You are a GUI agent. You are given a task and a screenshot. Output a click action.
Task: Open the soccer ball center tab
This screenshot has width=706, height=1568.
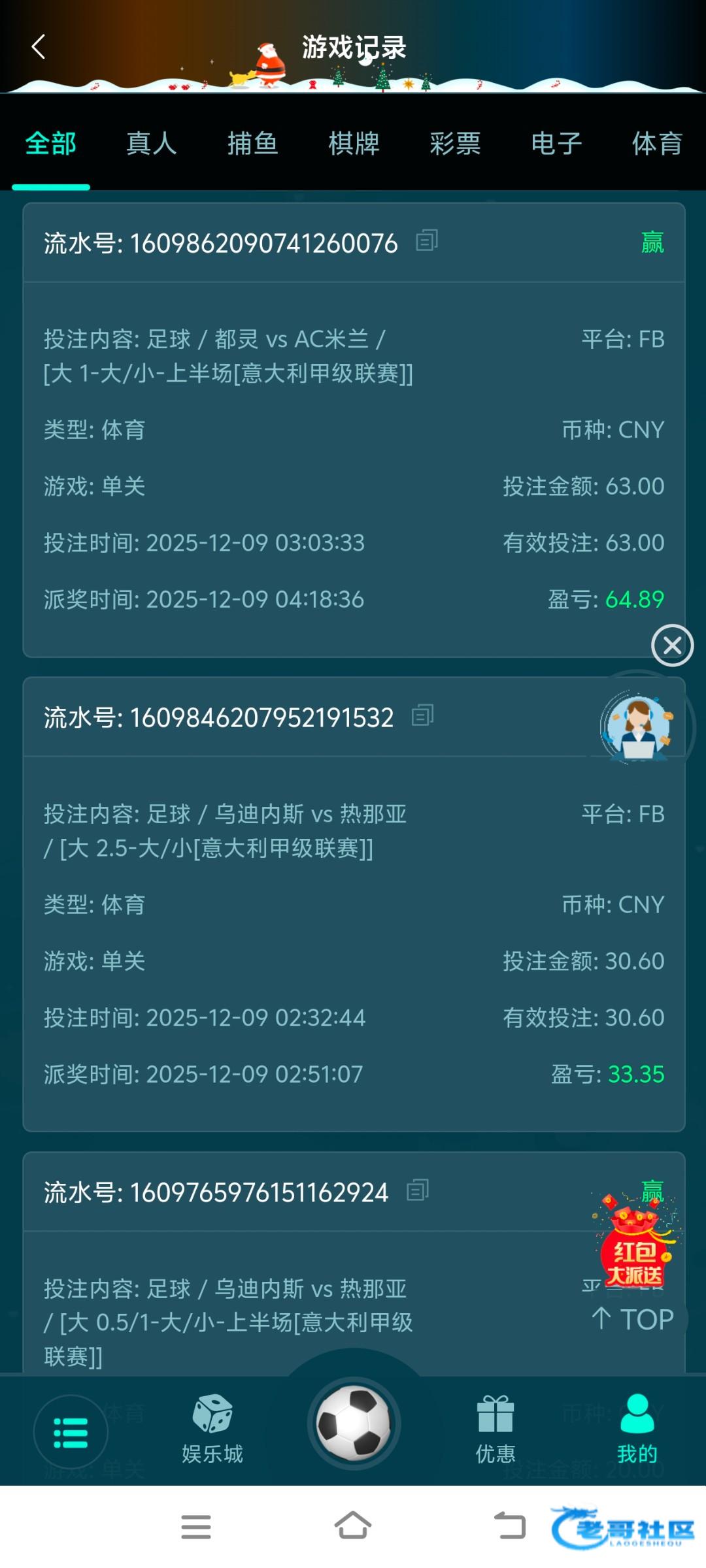354,1423
